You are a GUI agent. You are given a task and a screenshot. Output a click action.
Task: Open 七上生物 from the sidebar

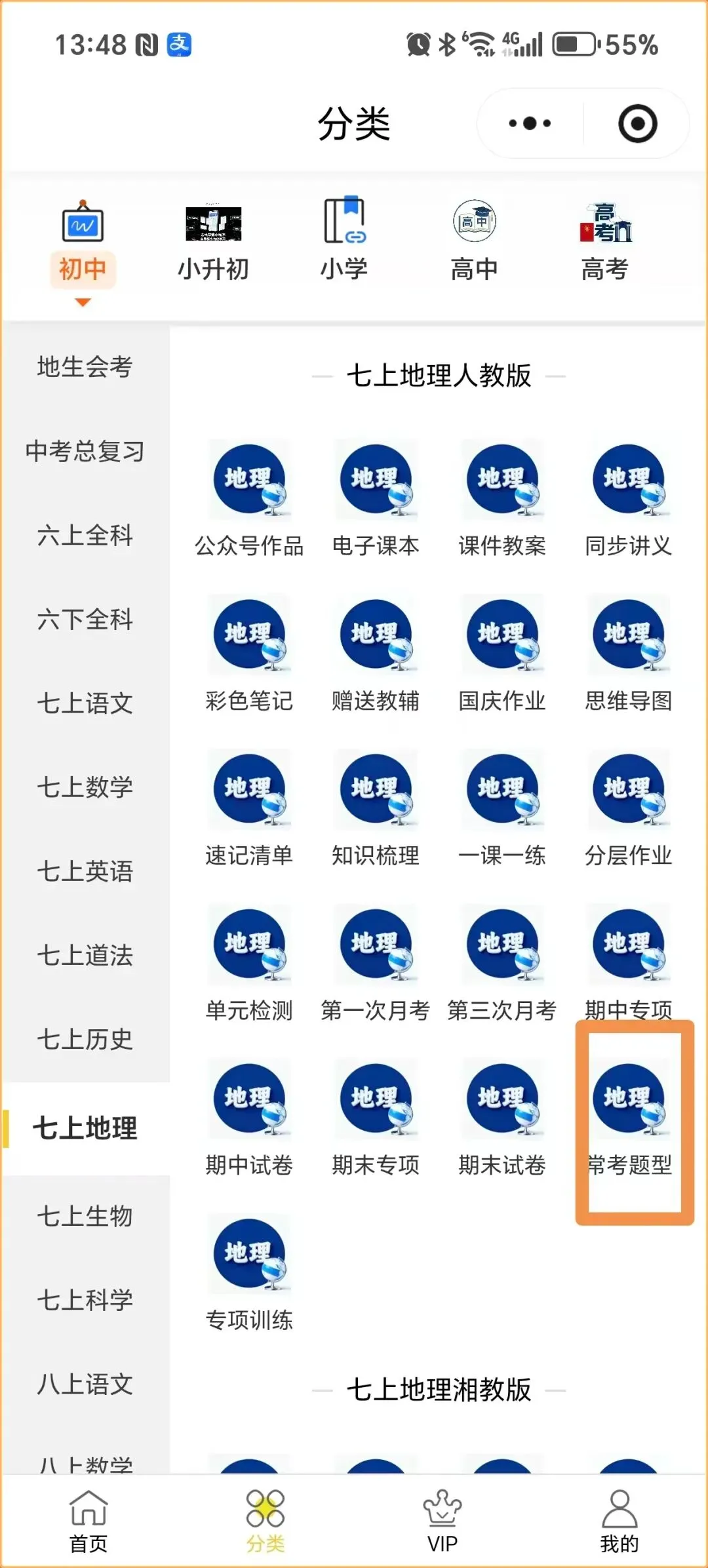point(85,1217)
